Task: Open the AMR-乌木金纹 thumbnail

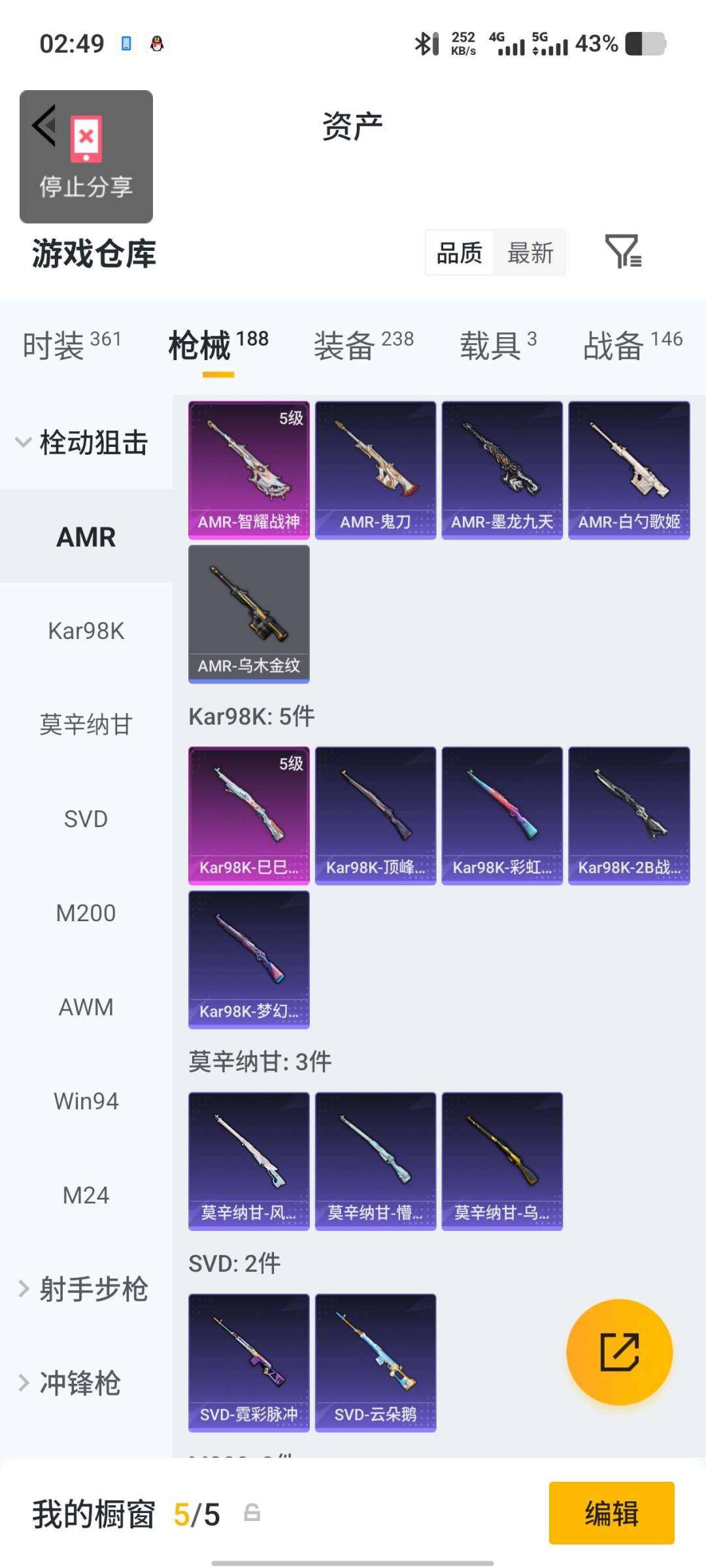Action: point(248,614)
